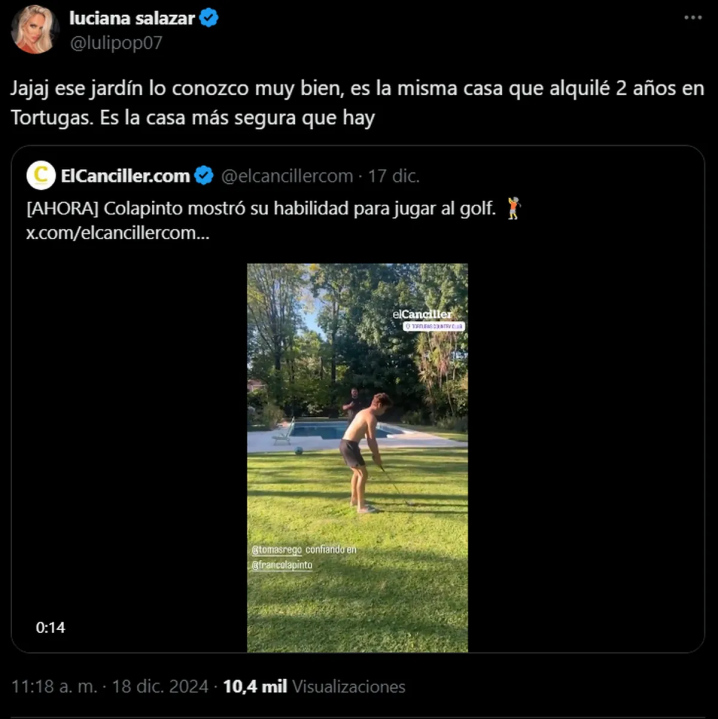
Task: Open luciana salazar's profile picture
Action: tap(35, 29)
